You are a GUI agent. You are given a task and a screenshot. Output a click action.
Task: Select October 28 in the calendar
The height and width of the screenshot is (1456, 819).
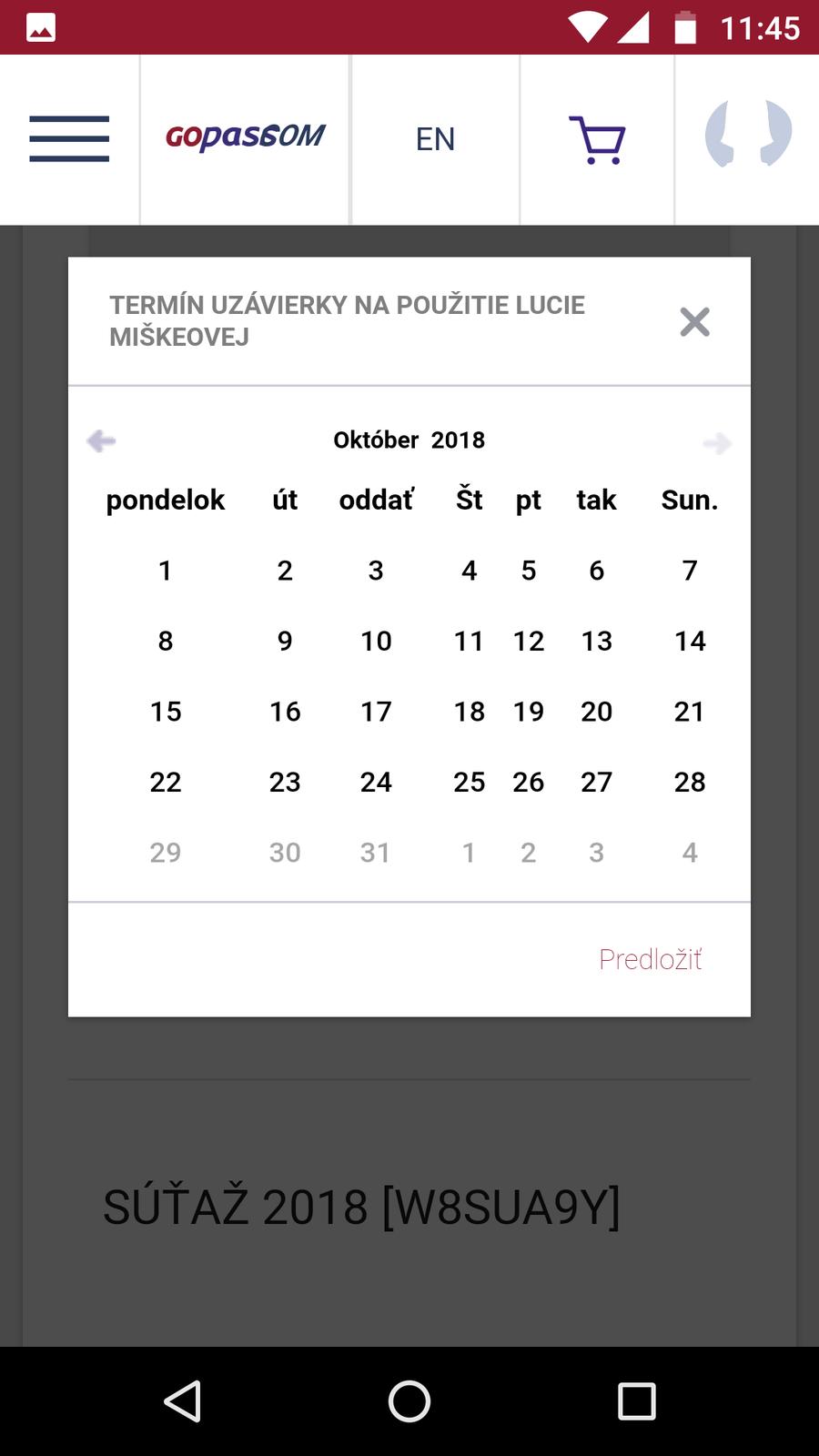point(690,782)
